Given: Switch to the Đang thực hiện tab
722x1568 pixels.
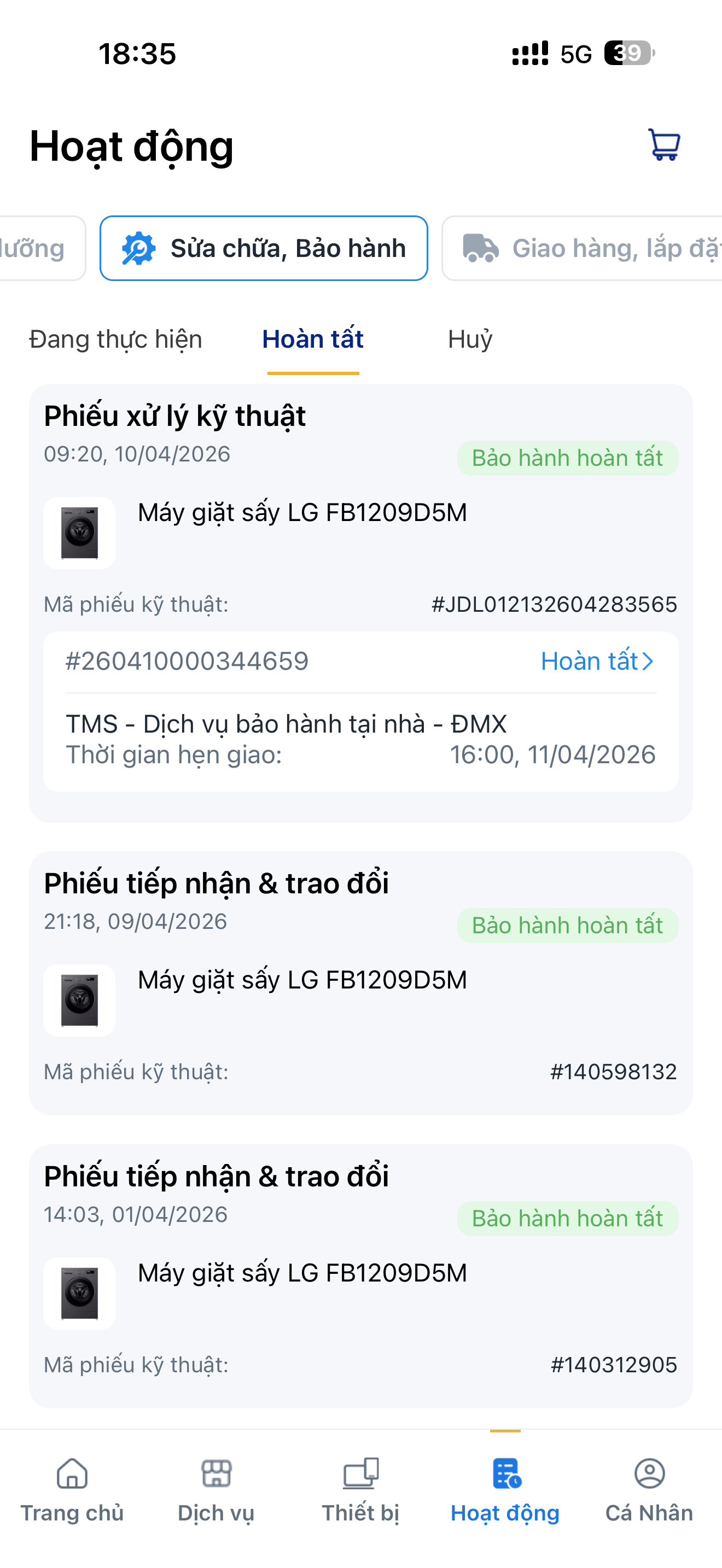Looking at the screenshot, I should coord(115,340).
